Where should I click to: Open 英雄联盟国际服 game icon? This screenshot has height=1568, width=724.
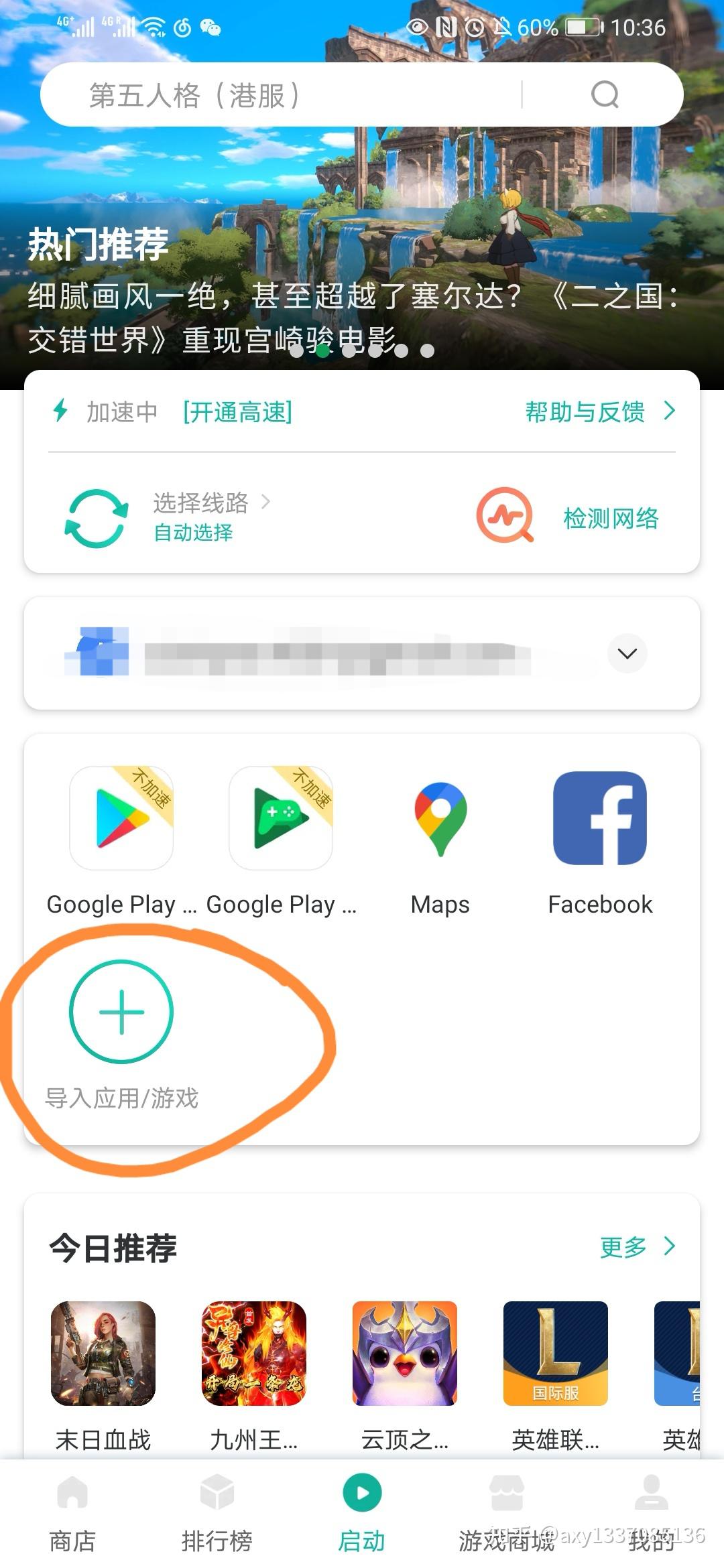click(556, 1354)
